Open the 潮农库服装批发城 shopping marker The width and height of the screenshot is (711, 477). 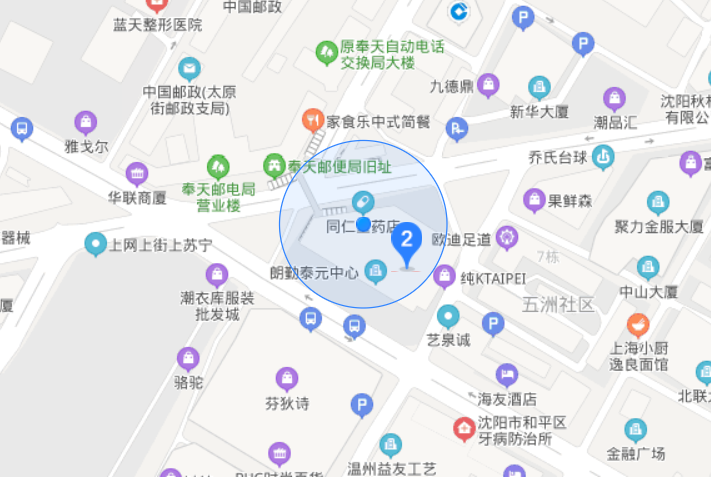pos(216,275)
